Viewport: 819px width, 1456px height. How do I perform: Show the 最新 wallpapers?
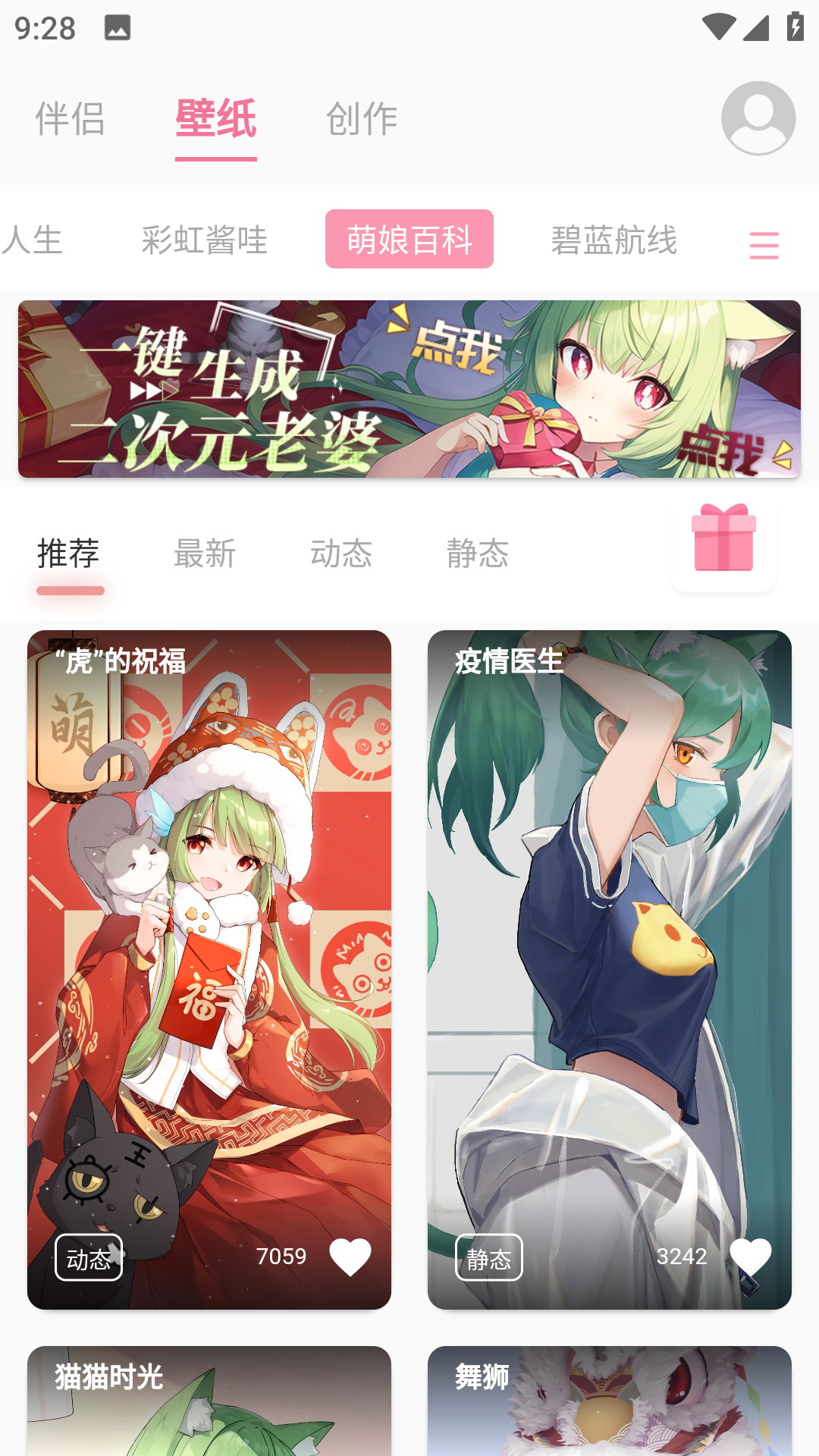pyautogui.click(x=205, y=554)
